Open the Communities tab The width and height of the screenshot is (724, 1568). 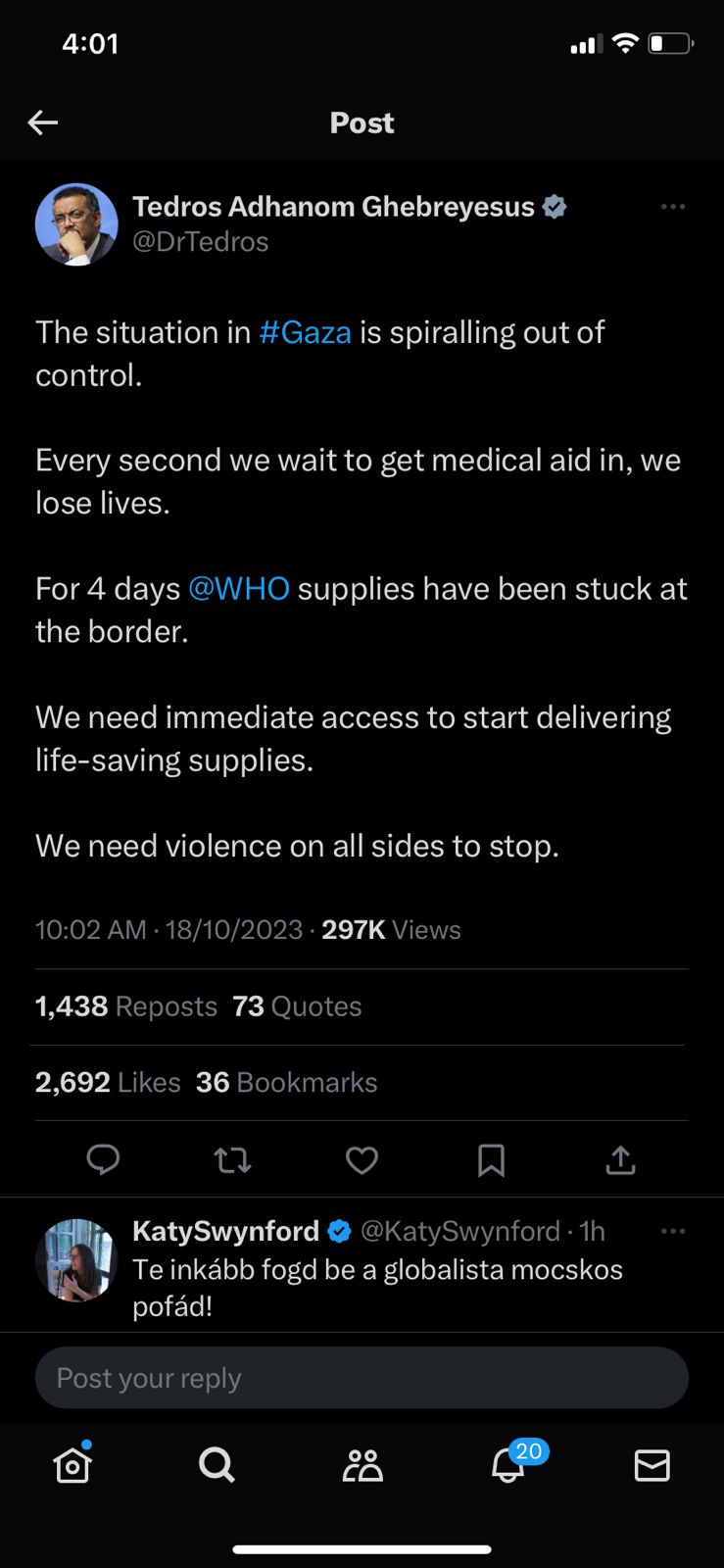click(362, 1465)
